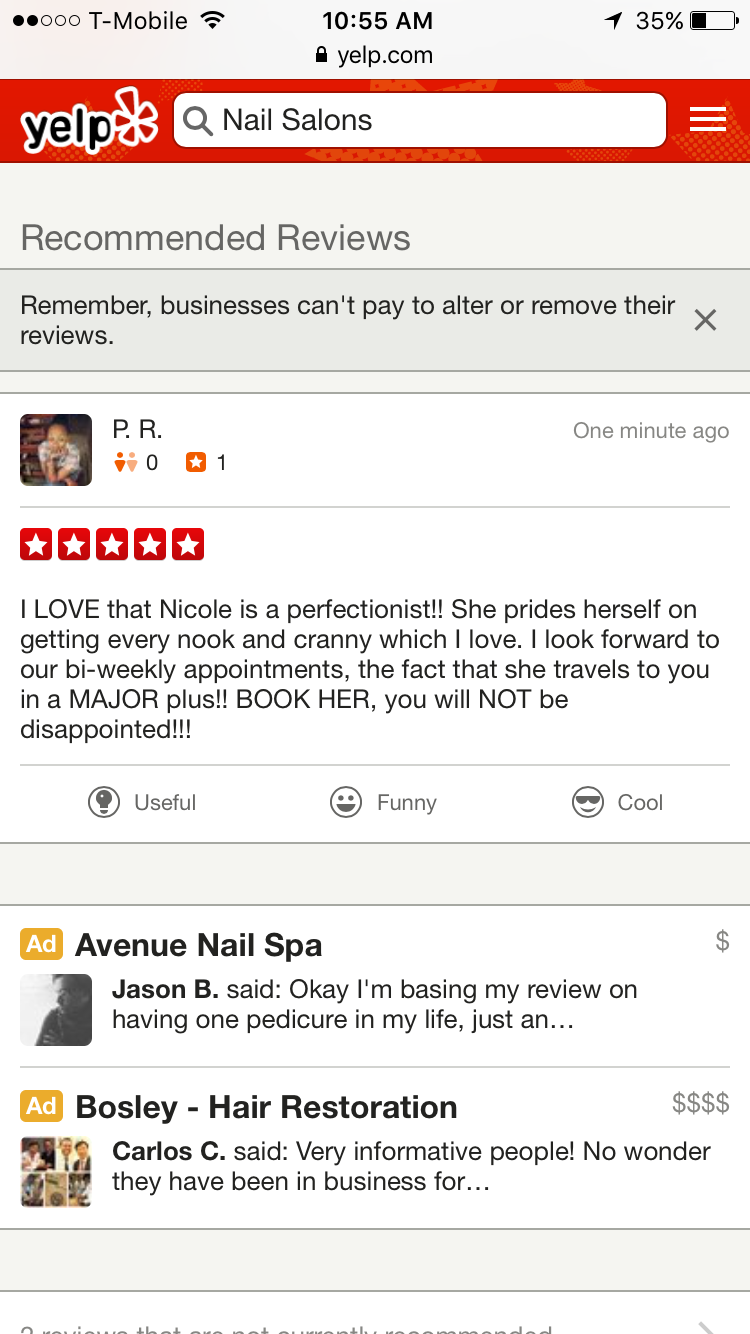
Task: Tap the yelp.com address bar
Action: point(375,55)
